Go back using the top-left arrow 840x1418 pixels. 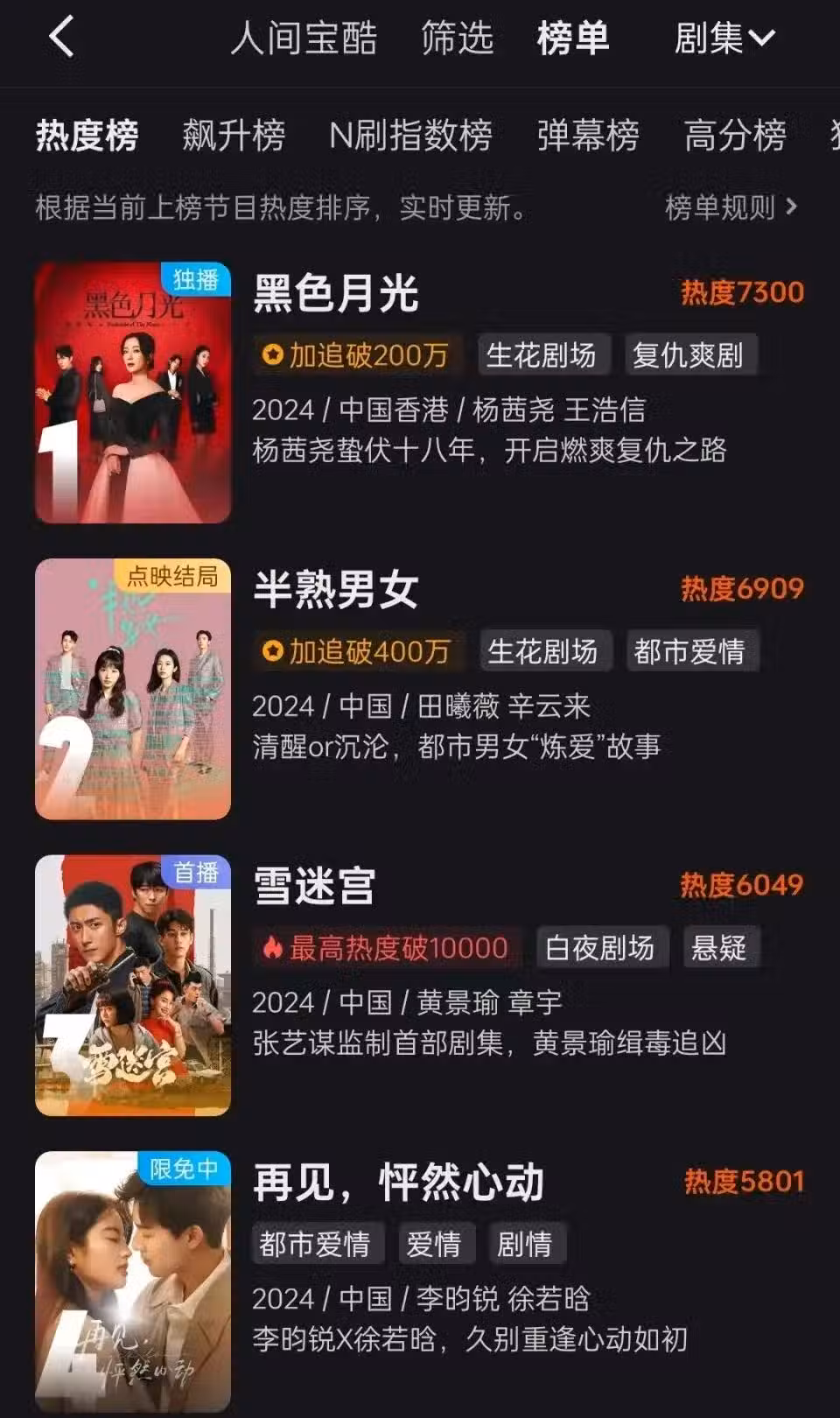pyautogui.click(x=61, y=39)
